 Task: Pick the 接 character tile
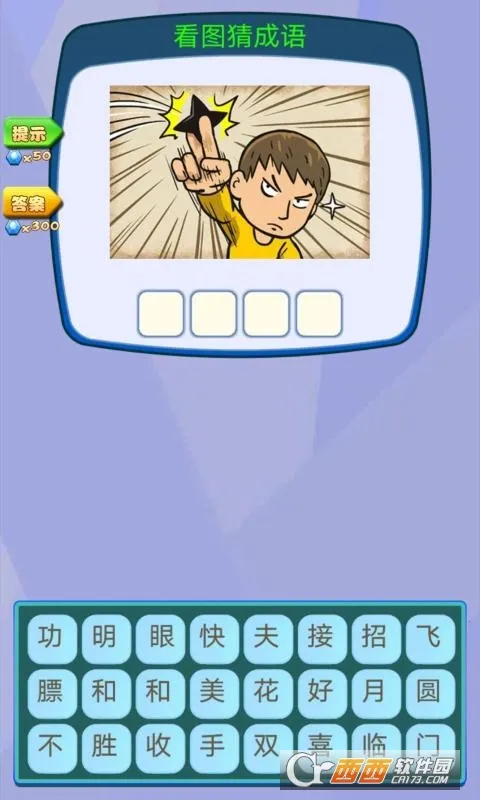[x=322, y=639]
